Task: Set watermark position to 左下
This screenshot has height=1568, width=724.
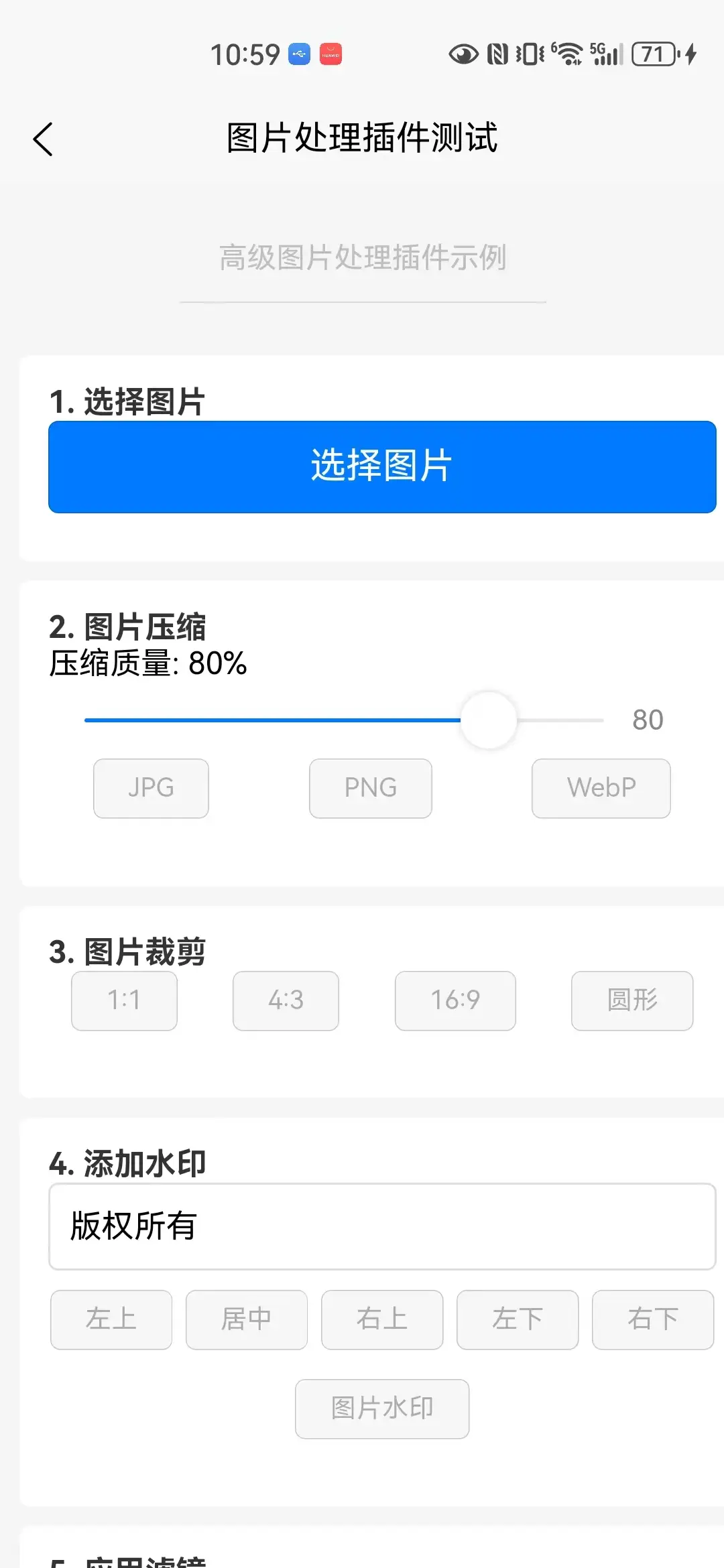Action: click(518, 1319)
